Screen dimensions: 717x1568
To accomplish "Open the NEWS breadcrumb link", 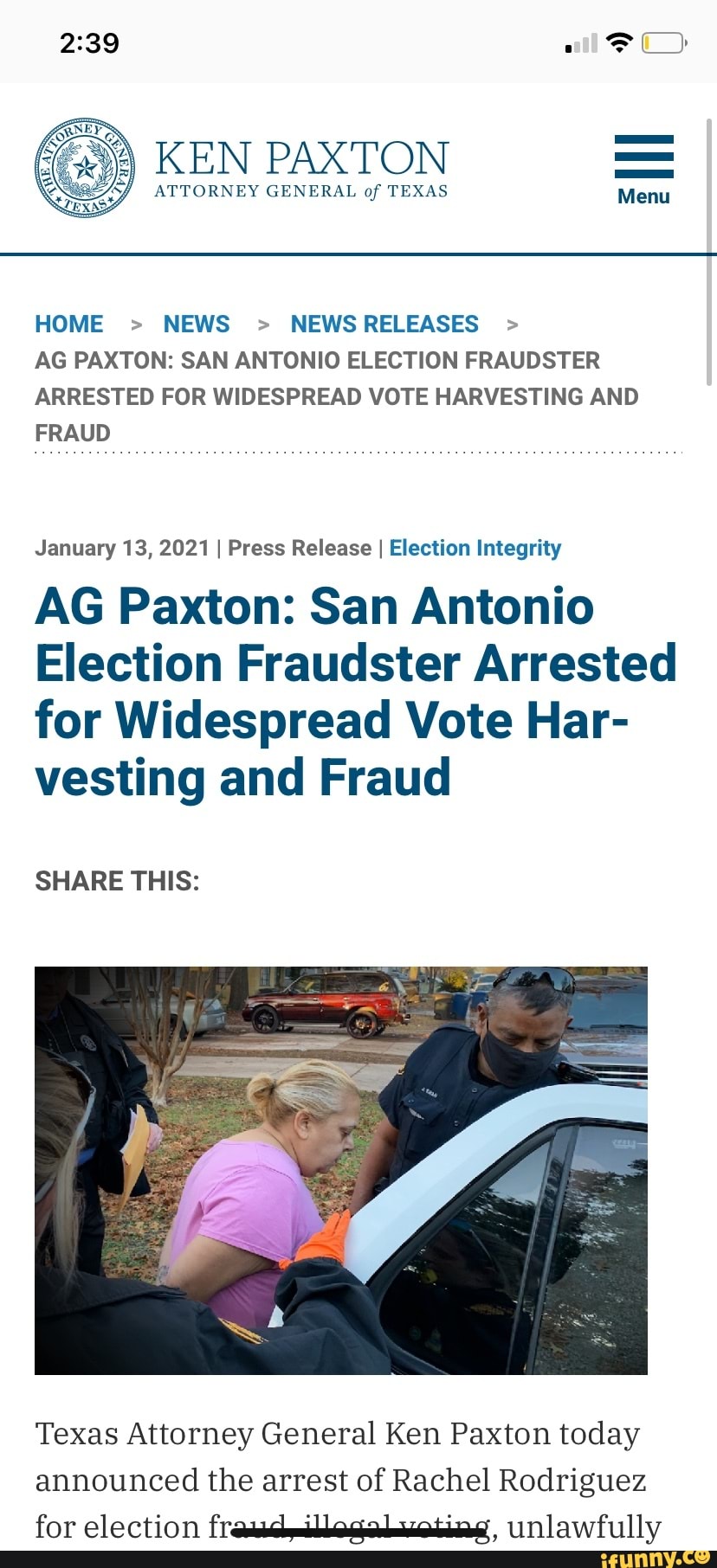I will [197, 325].
